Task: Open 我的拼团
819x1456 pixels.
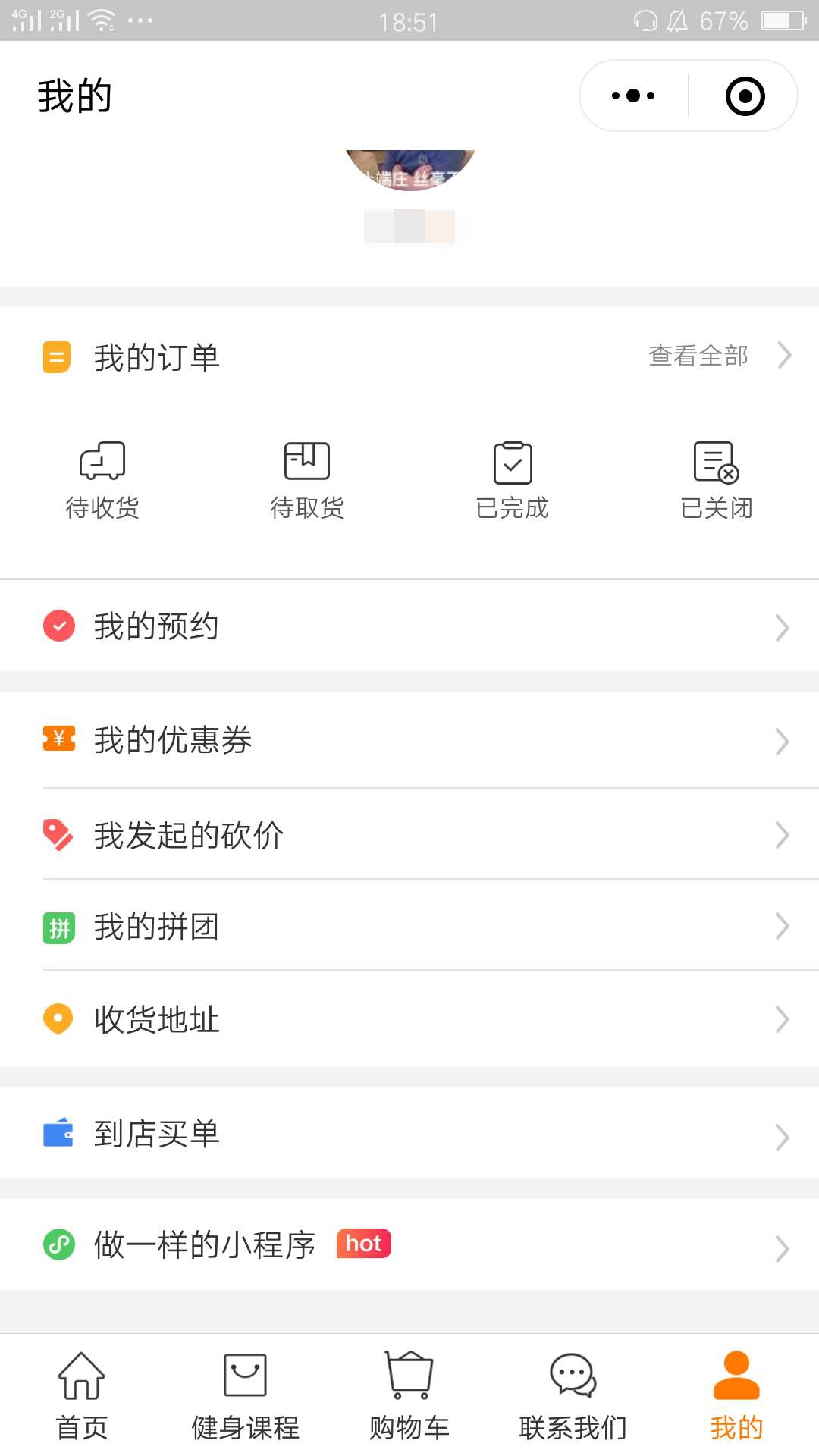Action: (409, 927)
